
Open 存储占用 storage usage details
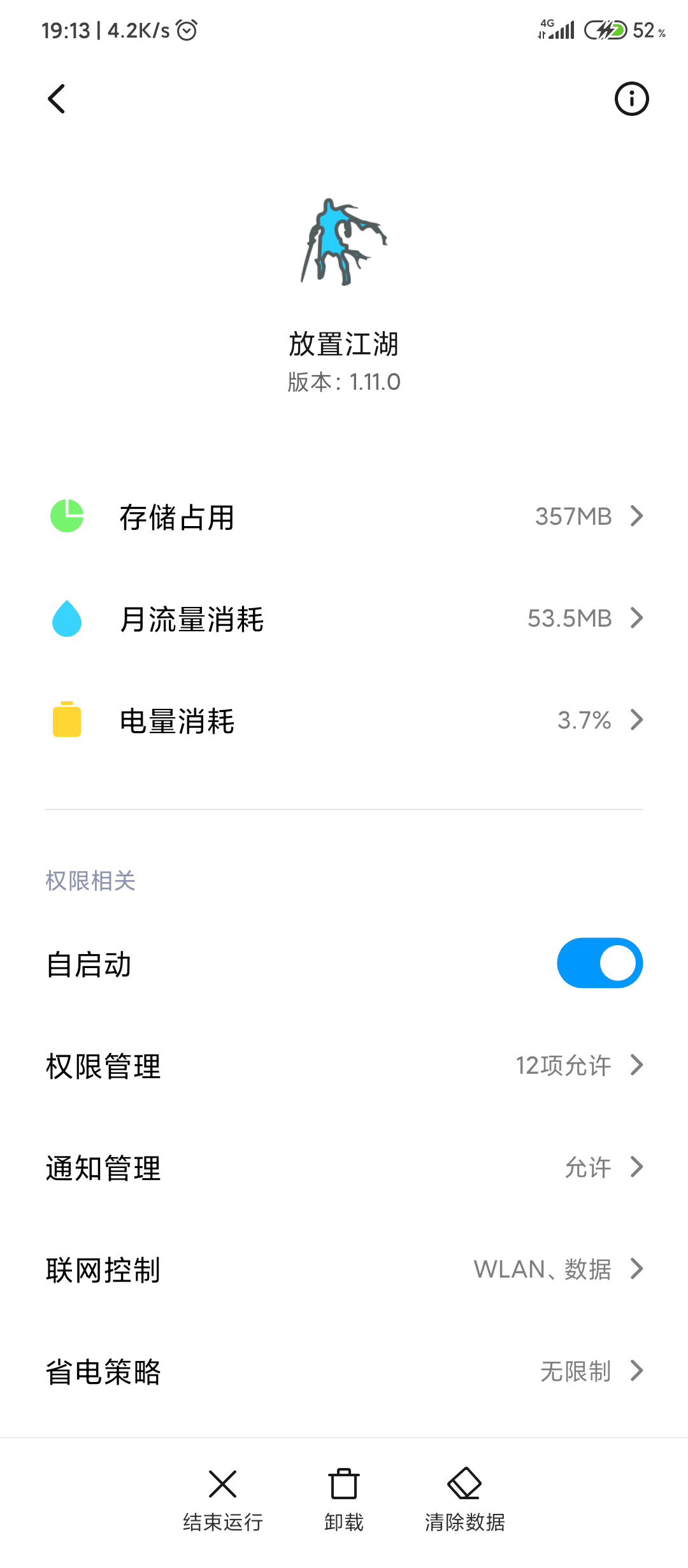344,517
